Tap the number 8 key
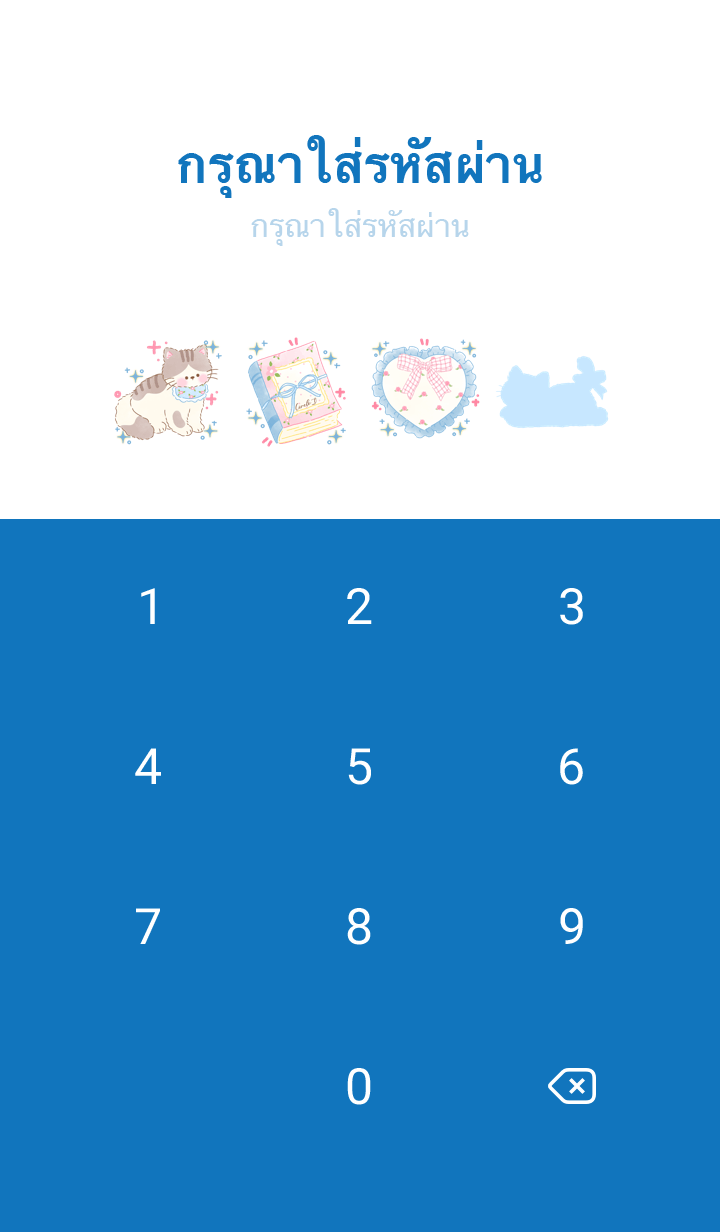 [359, 927]
